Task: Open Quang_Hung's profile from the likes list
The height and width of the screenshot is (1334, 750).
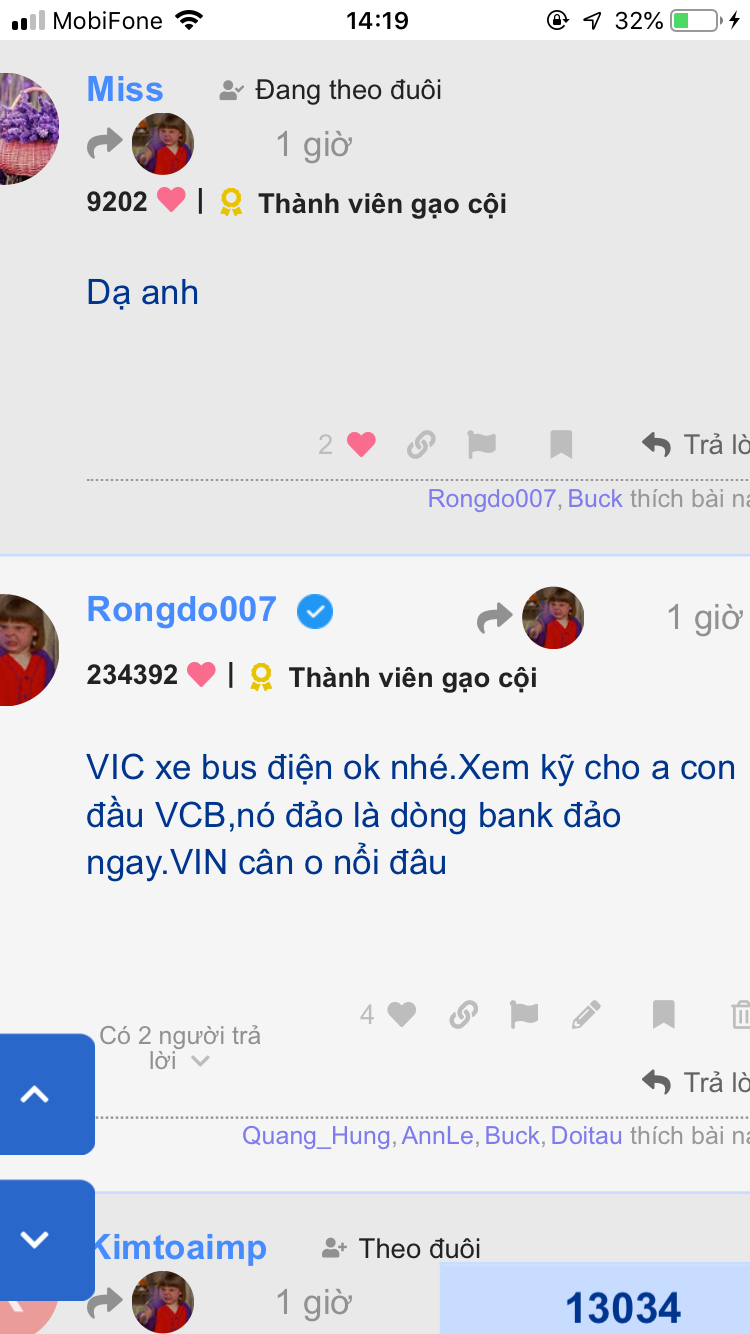Action: click(x=316, y=1136)
